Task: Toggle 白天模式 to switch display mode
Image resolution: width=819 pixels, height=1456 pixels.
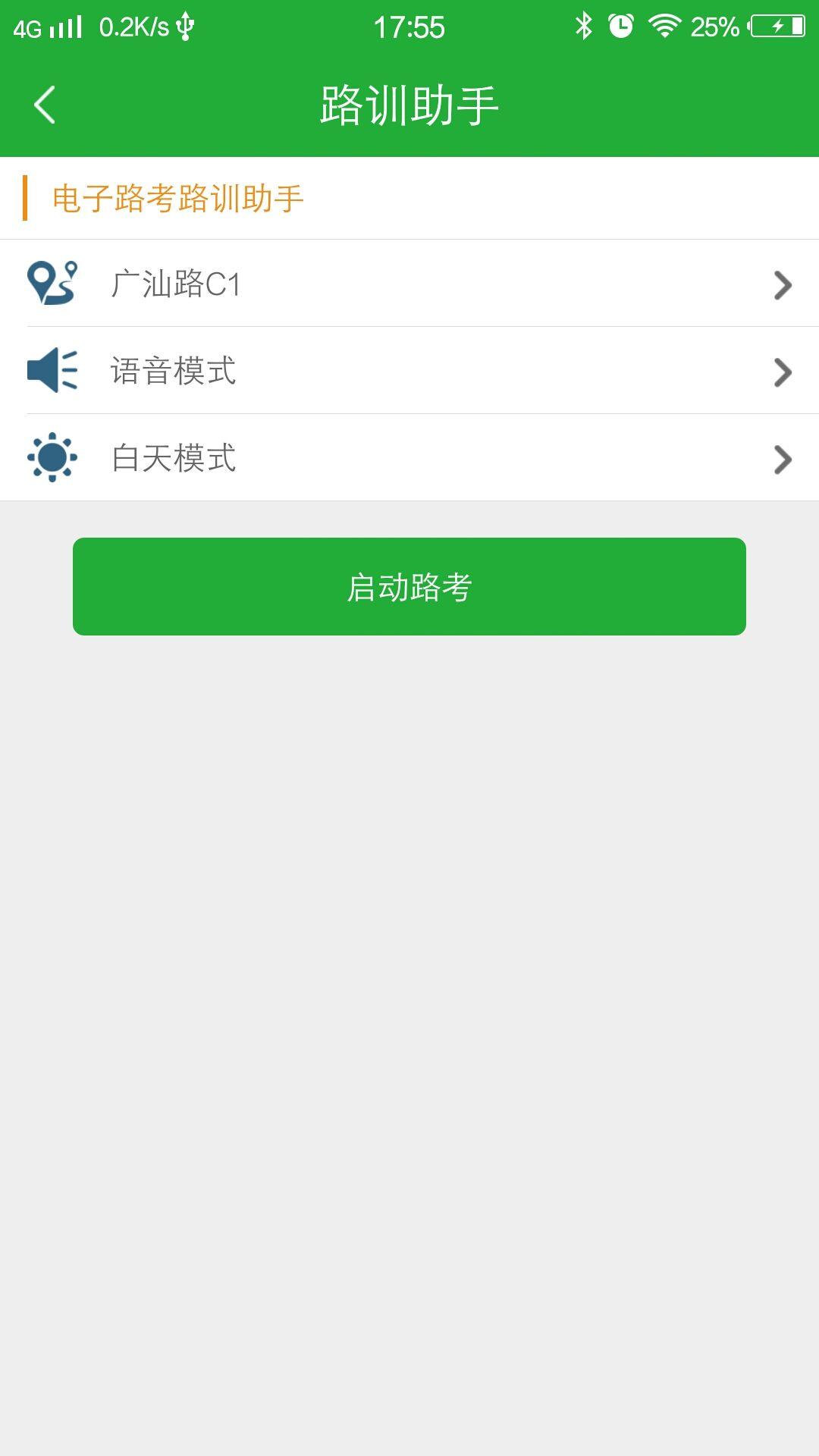Action: tap(409, 457)
